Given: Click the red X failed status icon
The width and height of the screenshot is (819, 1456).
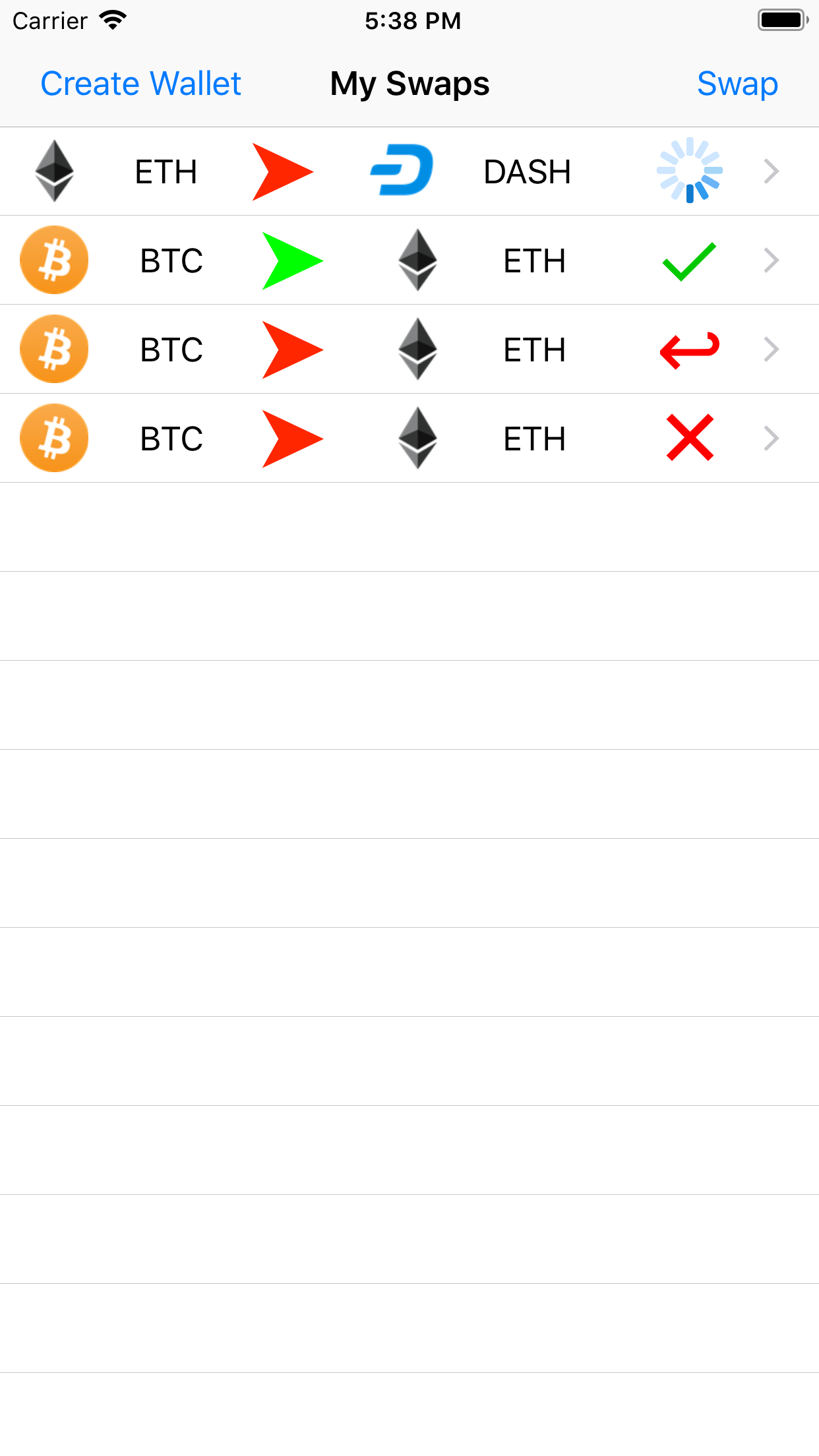Looking at the screenshot, I should click(x=688, y=438).
